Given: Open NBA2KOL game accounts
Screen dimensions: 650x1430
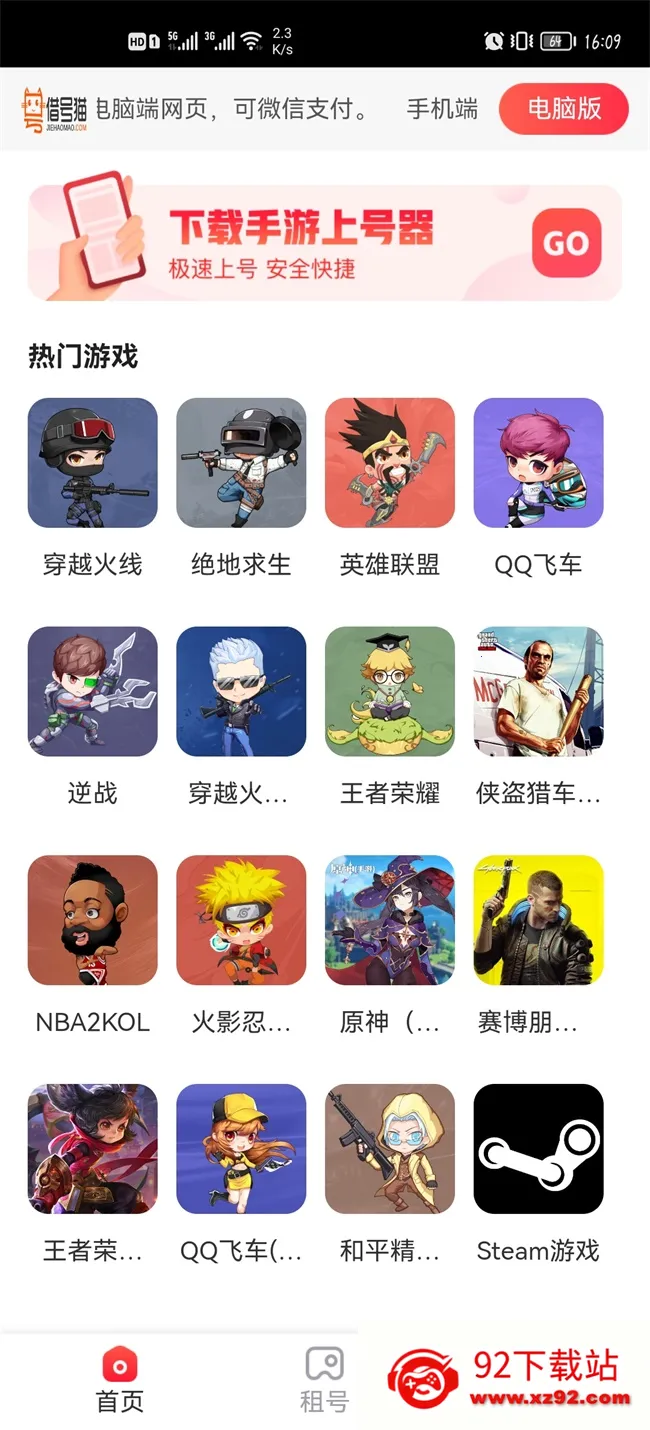Looking at the screenshot, I should [92, 920].
